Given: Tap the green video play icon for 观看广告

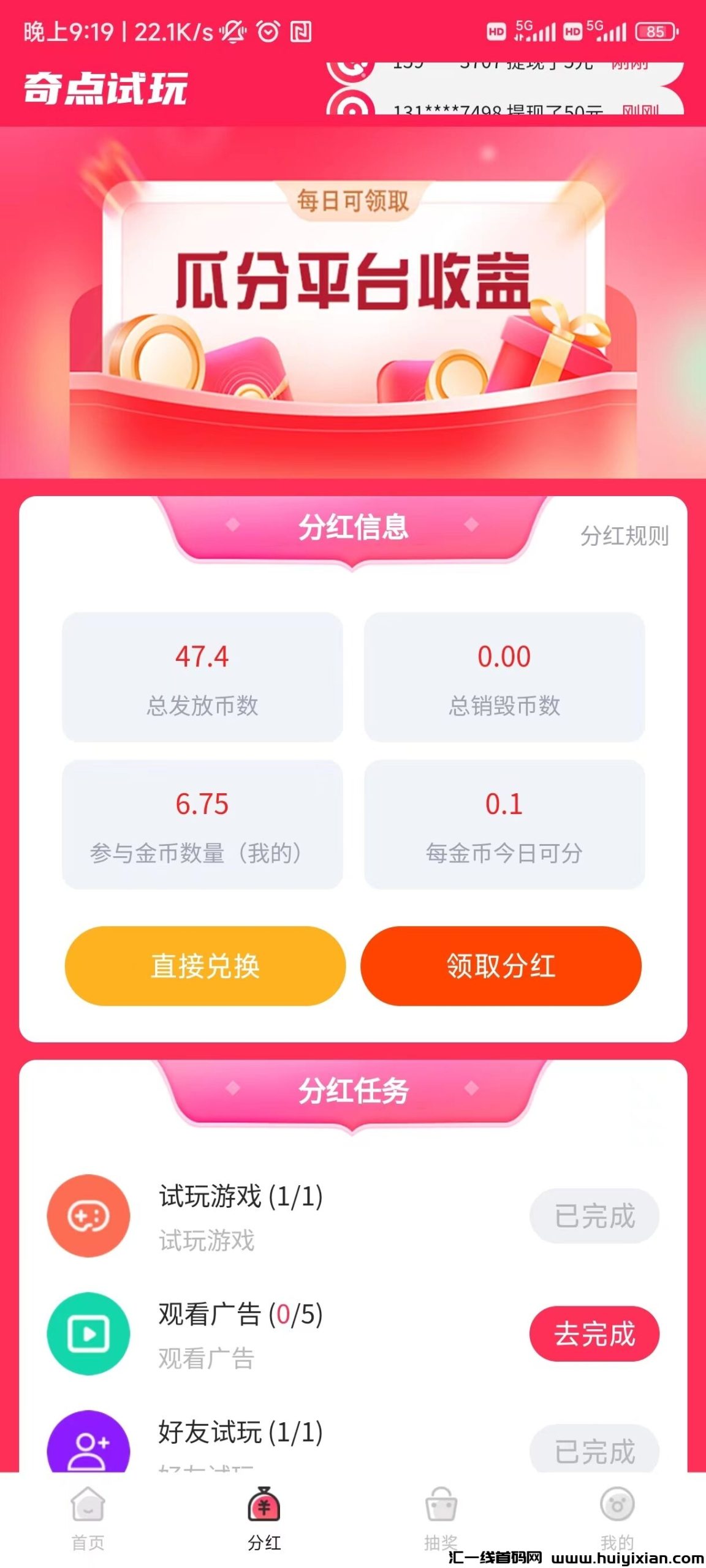Looking at the screenshot, I should click(x=89, y=1332).
